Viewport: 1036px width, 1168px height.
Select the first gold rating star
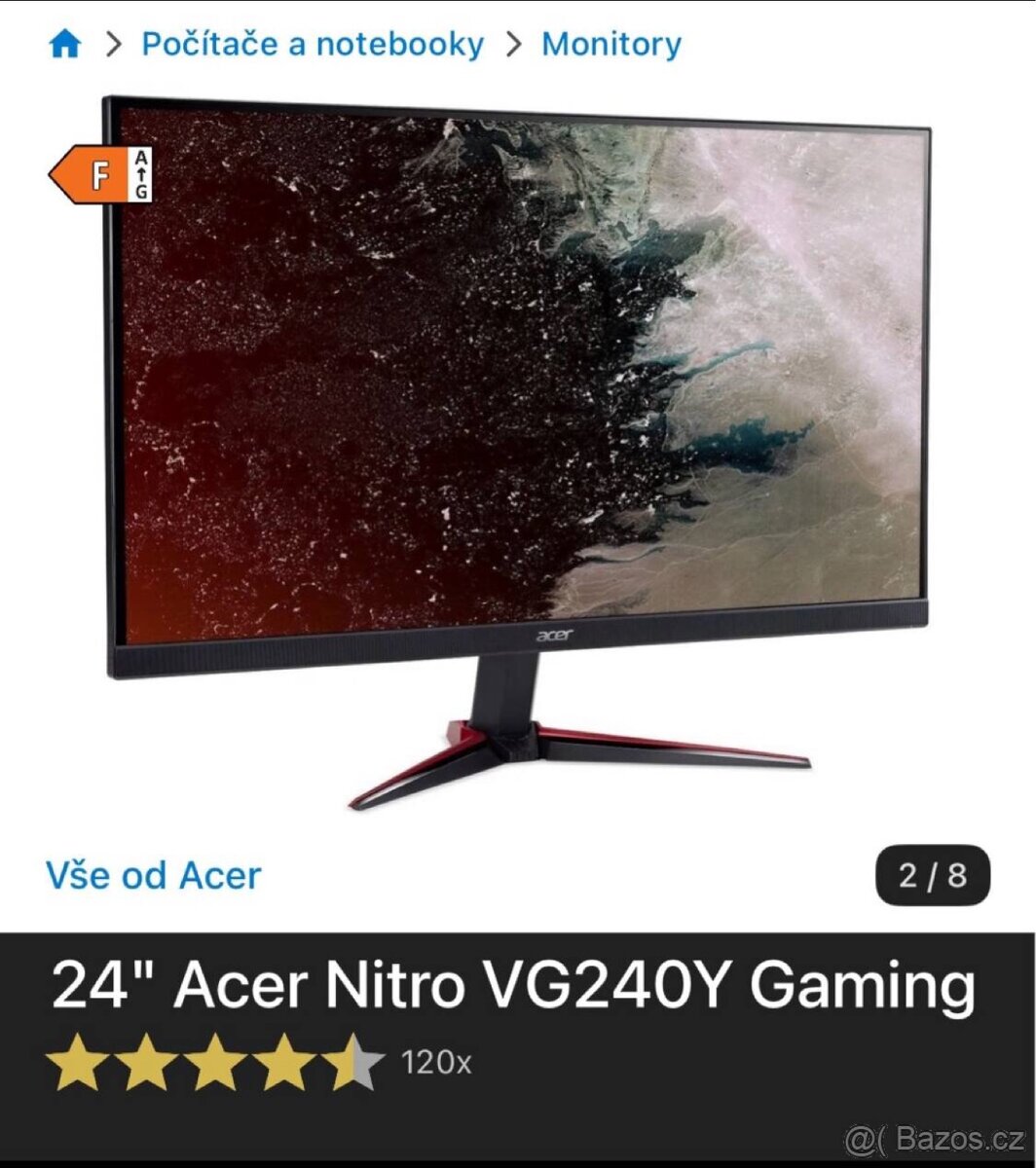tap(78, 1062)
